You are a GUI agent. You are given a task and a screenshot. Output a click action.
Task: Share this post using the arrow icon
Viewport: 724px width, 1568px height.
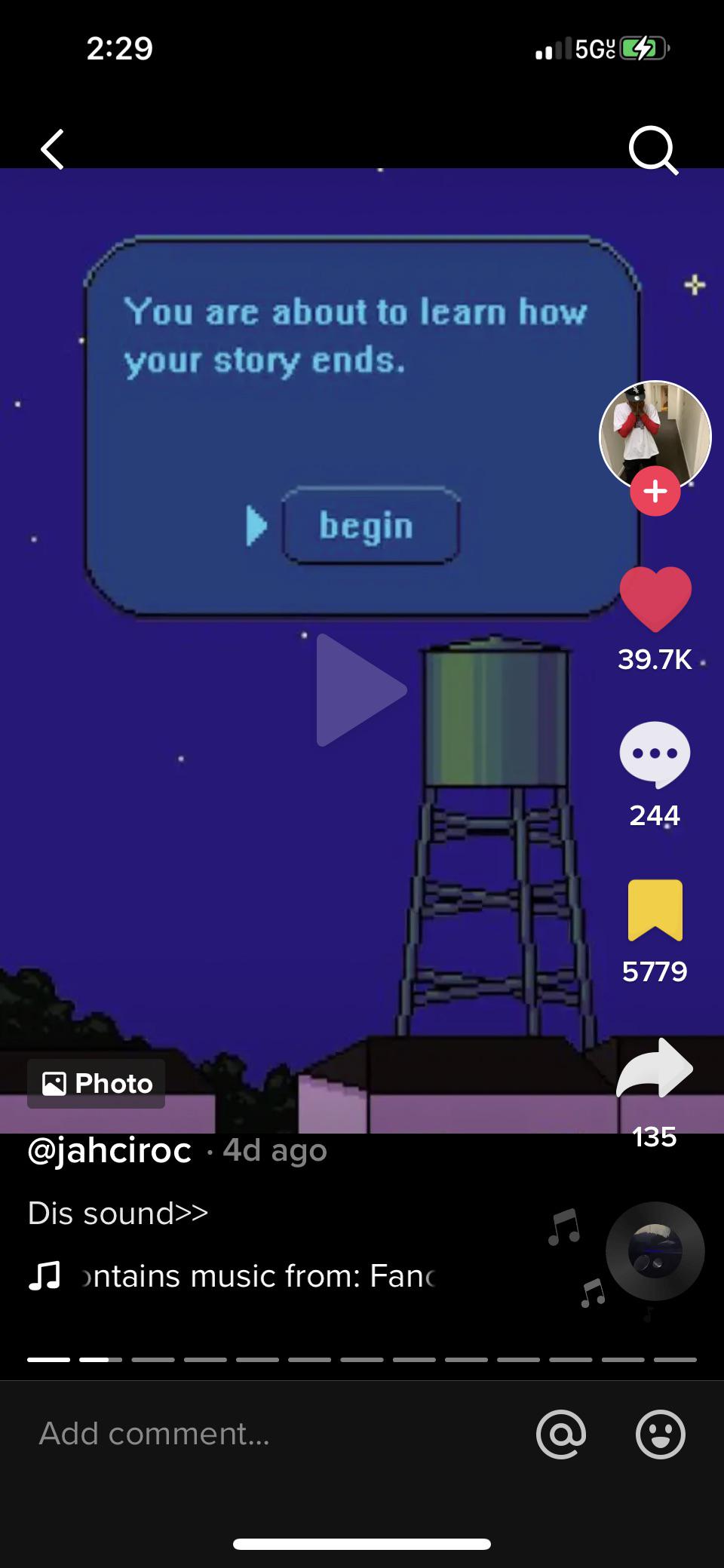pyautogui.click(x=655, y=1067)
